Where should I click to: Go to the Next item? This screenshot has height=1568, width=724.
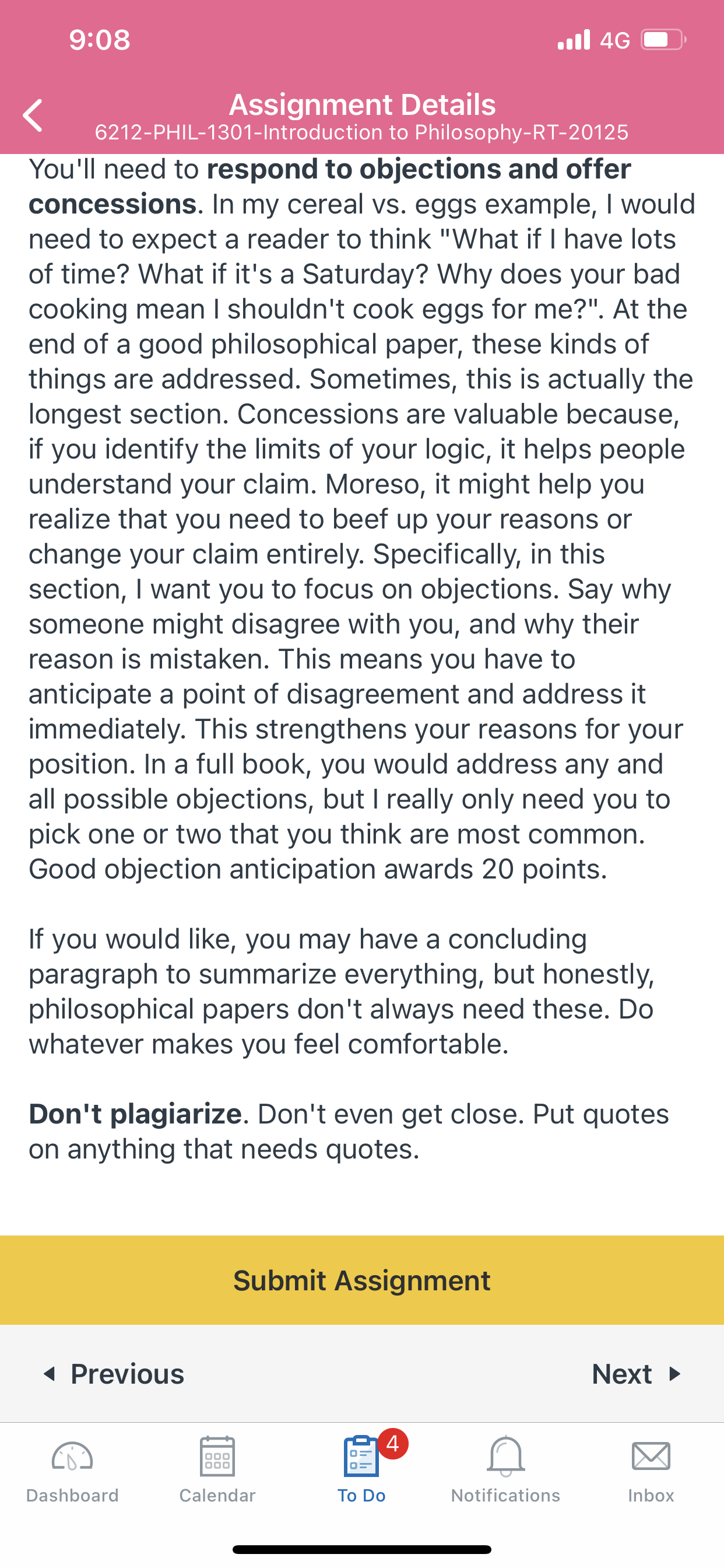click(x=637, y=1374)
